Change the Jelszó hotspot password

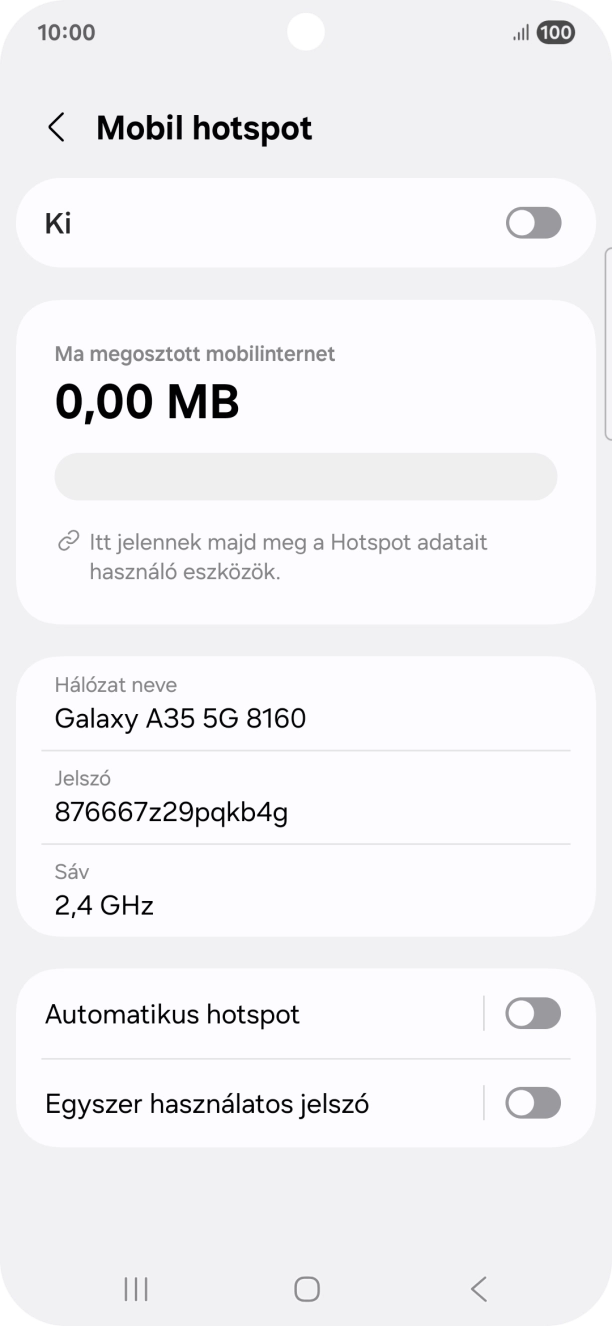click(305, 797)
